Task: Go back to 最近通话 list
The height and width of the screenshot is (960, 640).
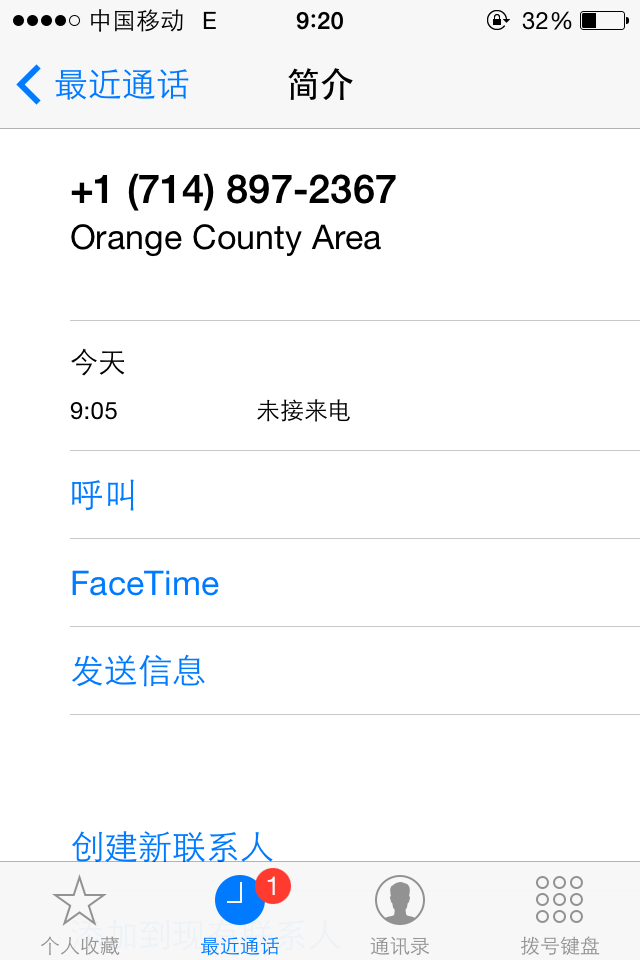Action: pyautogui.click(x=103, y=85)
